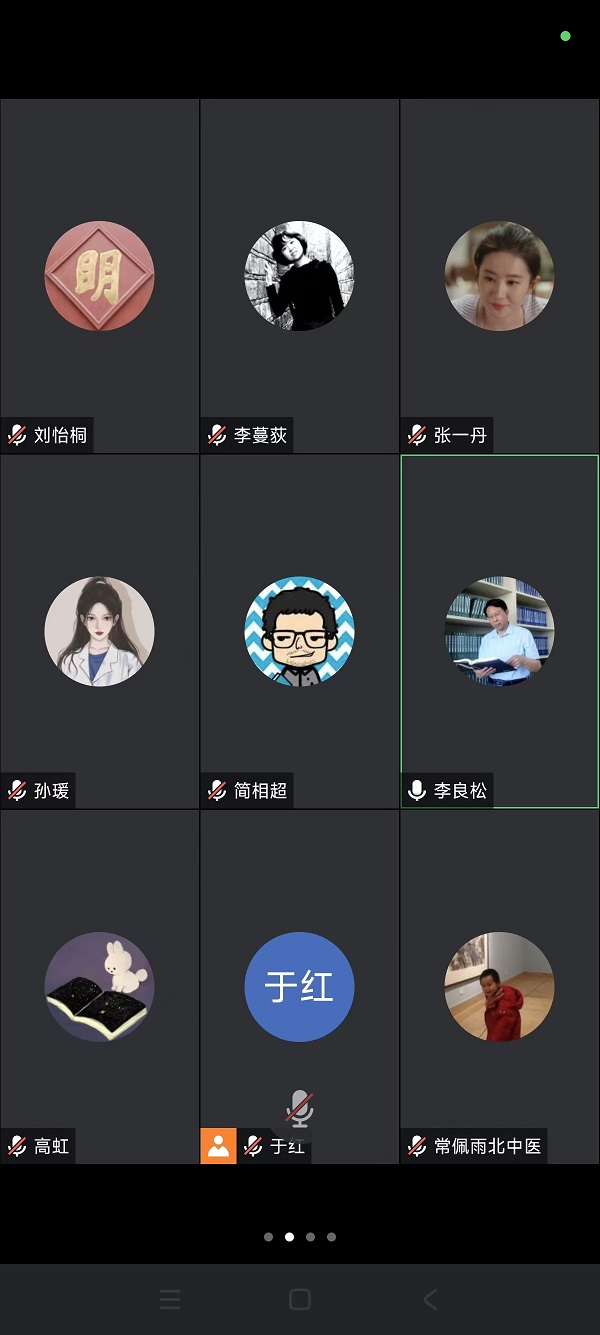Viewport: 600px width, 1335px height.
Task: Tap the 张一丹 participant tile
Action: click(499, 276)
